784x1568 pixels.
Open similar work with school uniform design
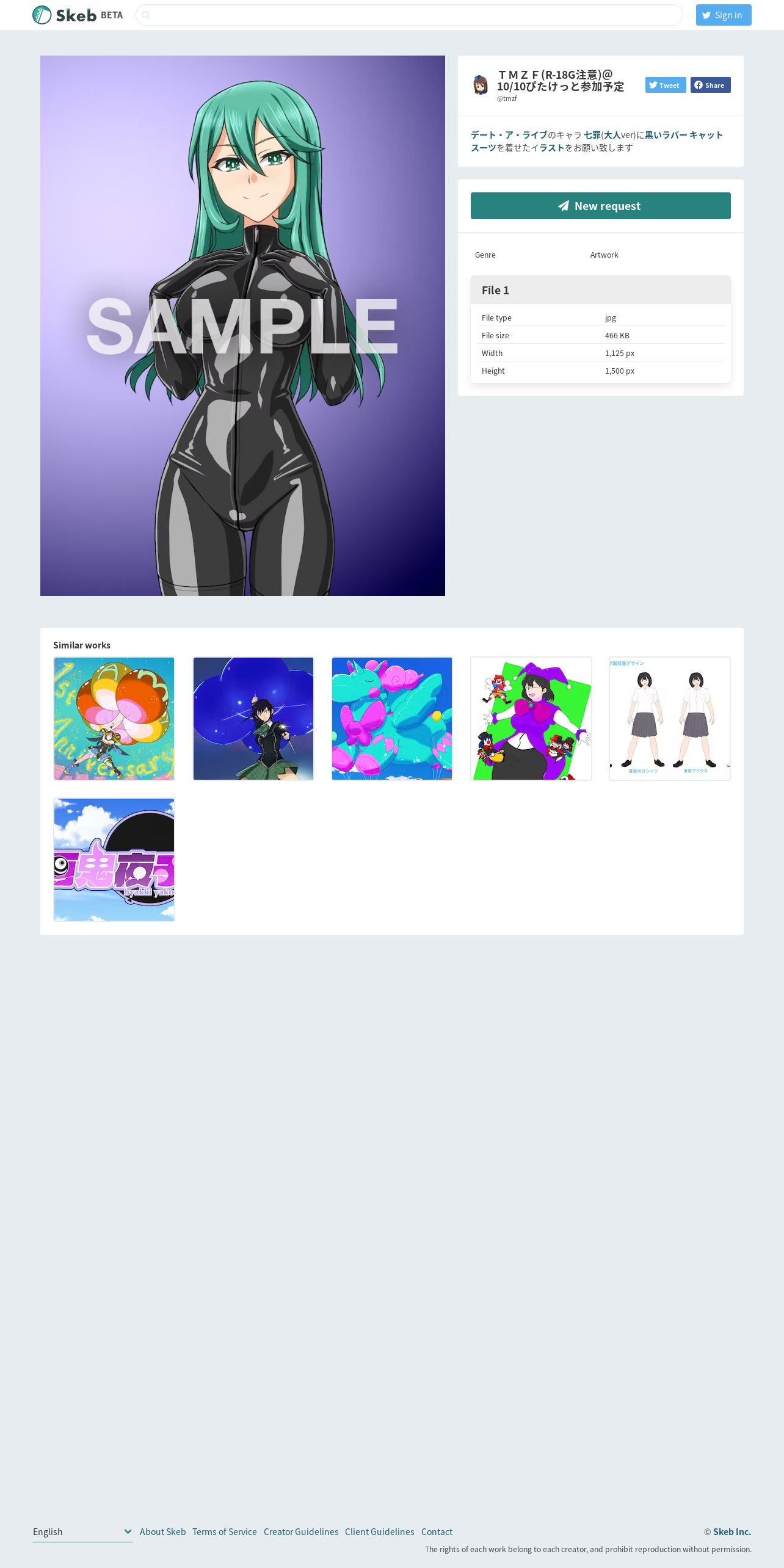(670, 719)
